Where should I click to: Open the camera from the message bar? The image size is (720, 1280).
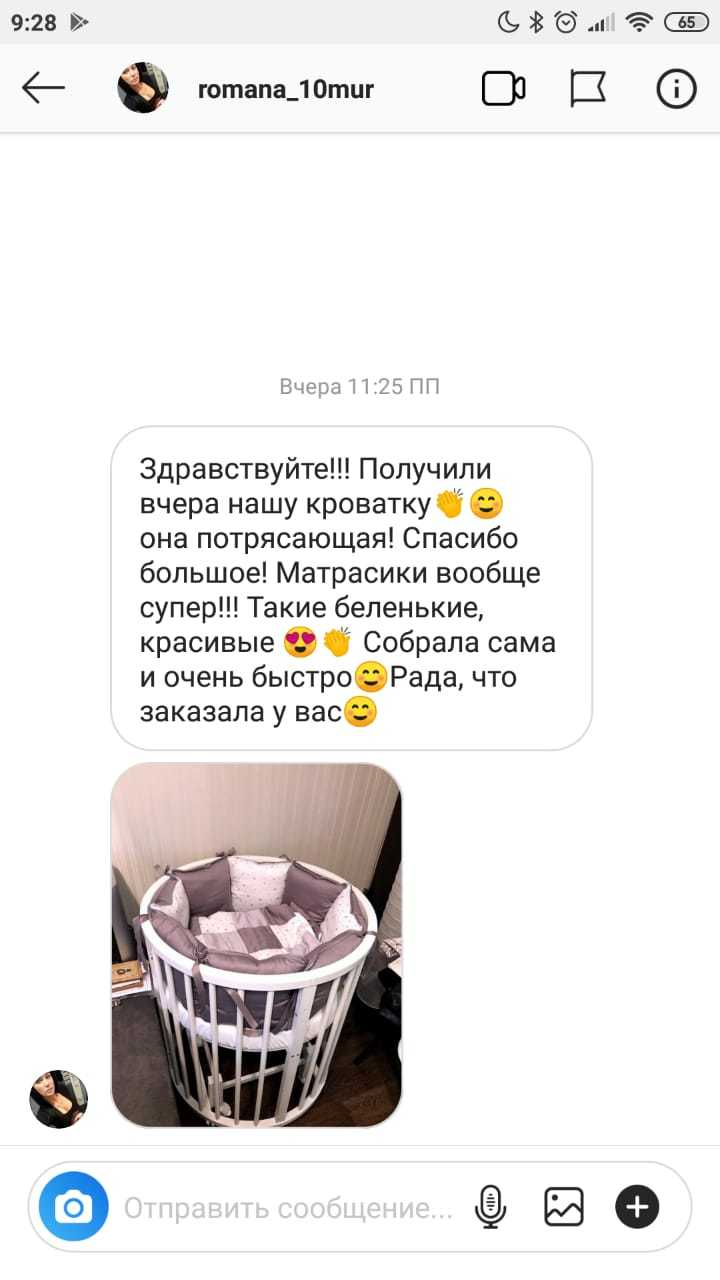pyautogui.click(x=73, y=1208)
